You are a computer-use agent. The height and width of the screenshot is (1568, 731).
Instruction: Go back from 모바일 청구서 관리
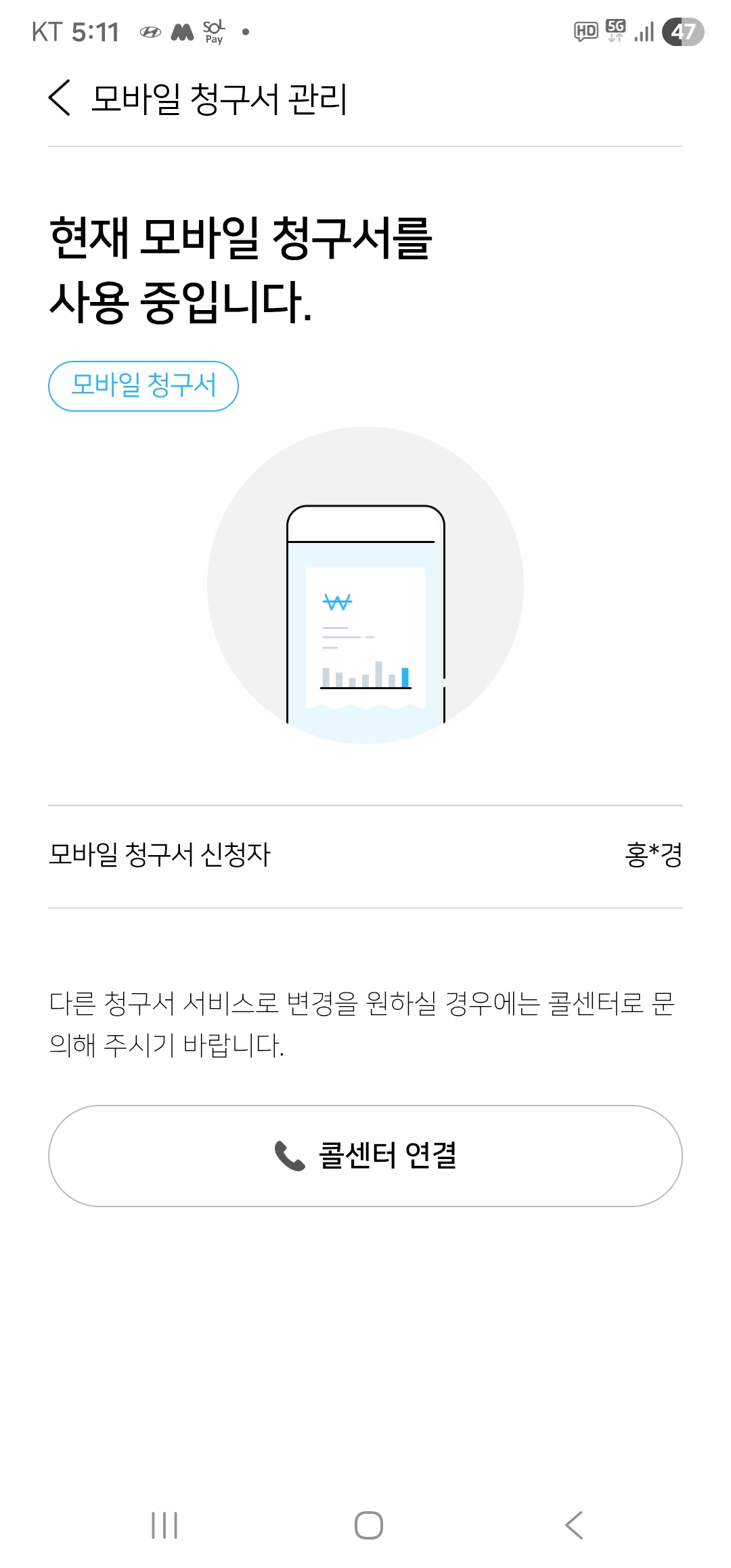(60, 98)
